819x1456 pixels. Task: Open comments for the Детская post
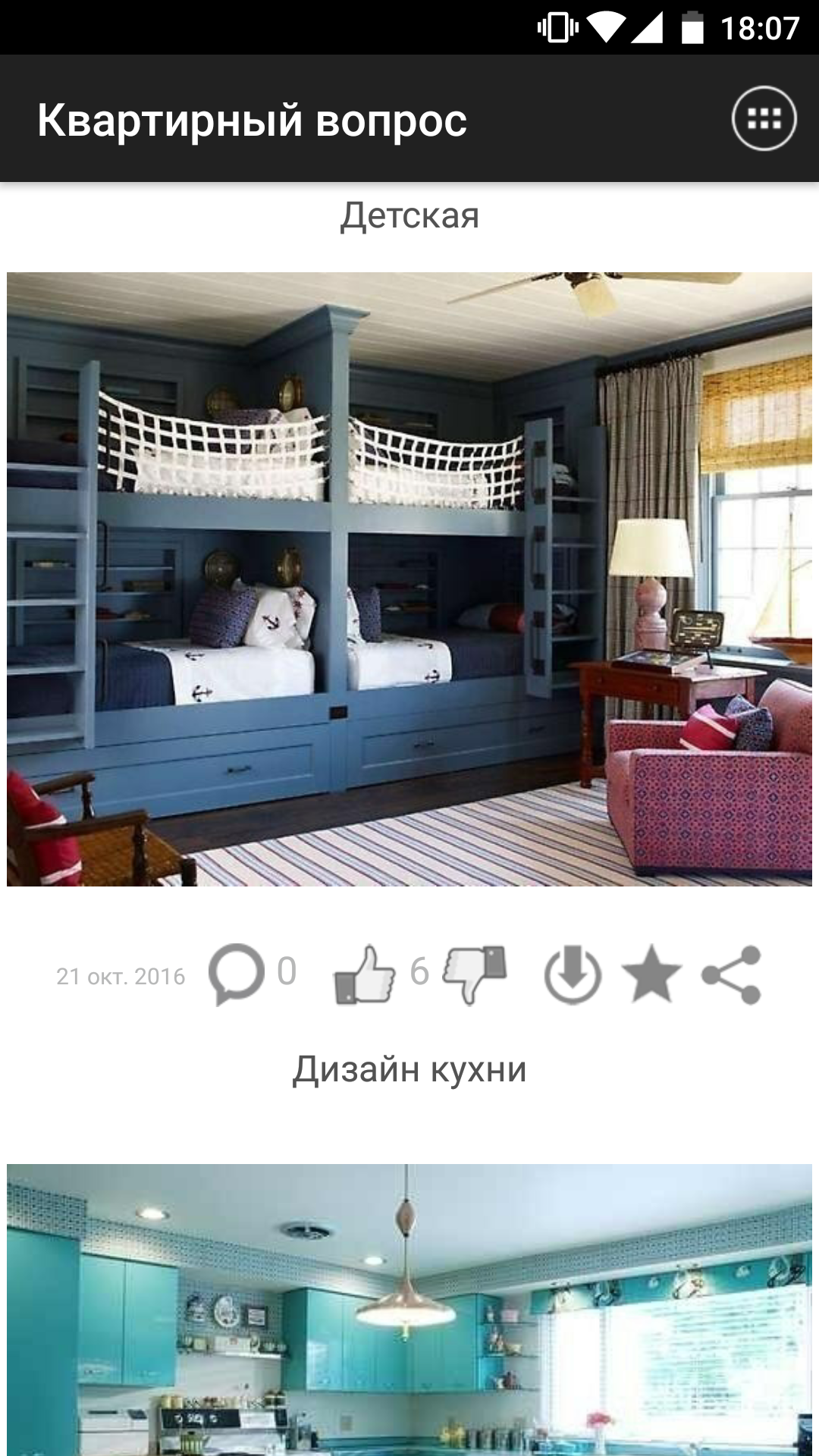[237, 974]
